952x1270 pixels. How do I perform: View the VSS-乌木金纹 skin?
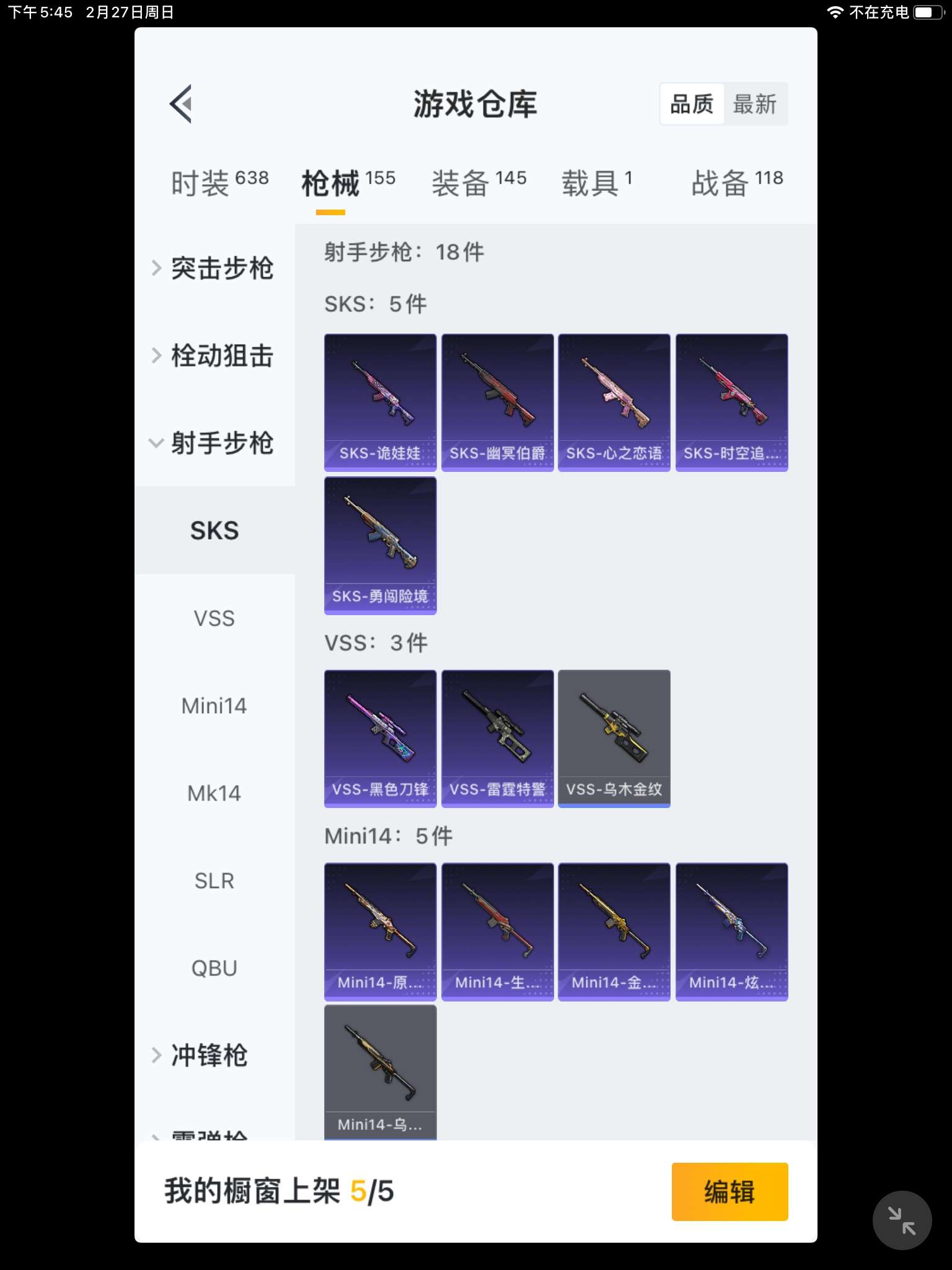click(x=614, y=738)
